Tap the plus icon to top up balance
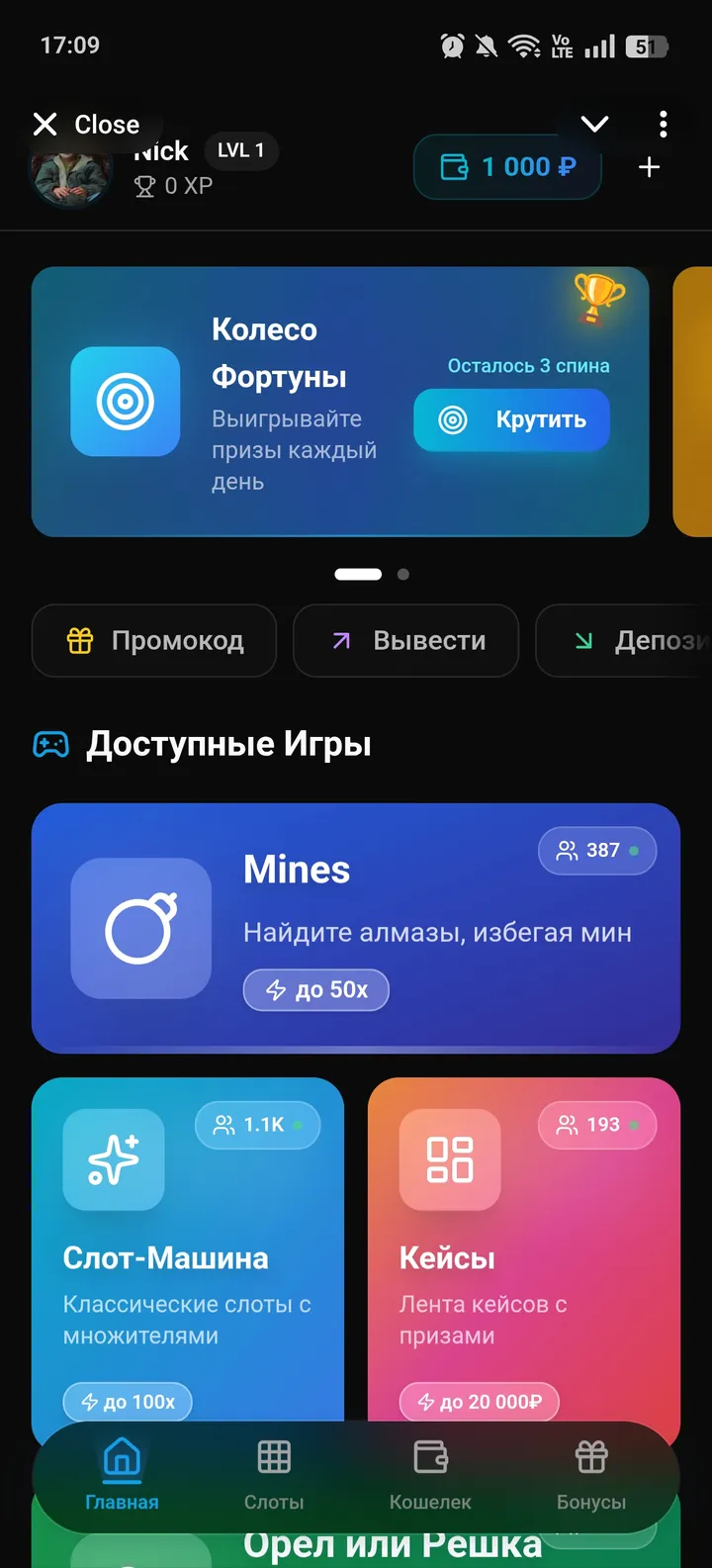Viewport: 712px width, 1568px height. (649, 168)
